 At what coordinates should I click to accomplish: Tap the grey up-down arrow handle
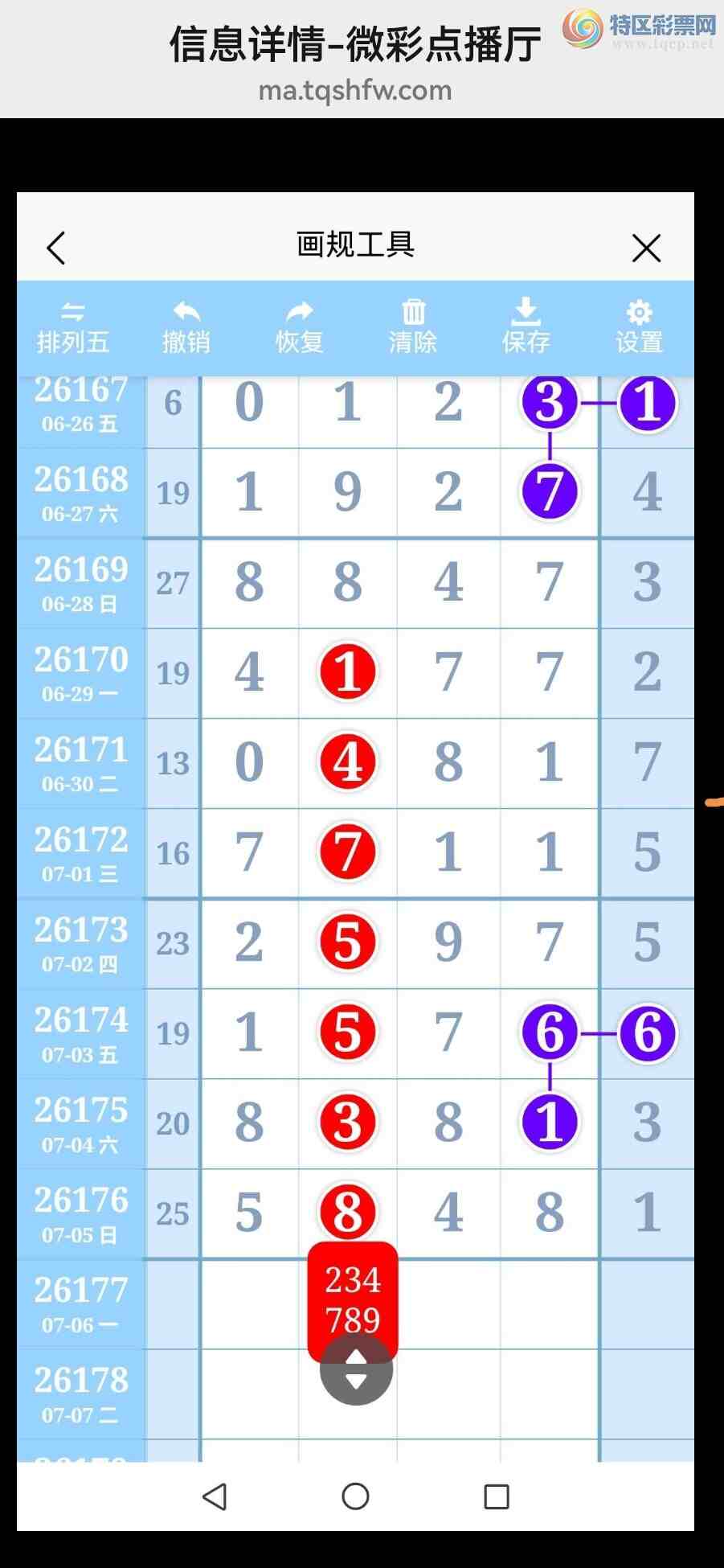point(356,1369)
